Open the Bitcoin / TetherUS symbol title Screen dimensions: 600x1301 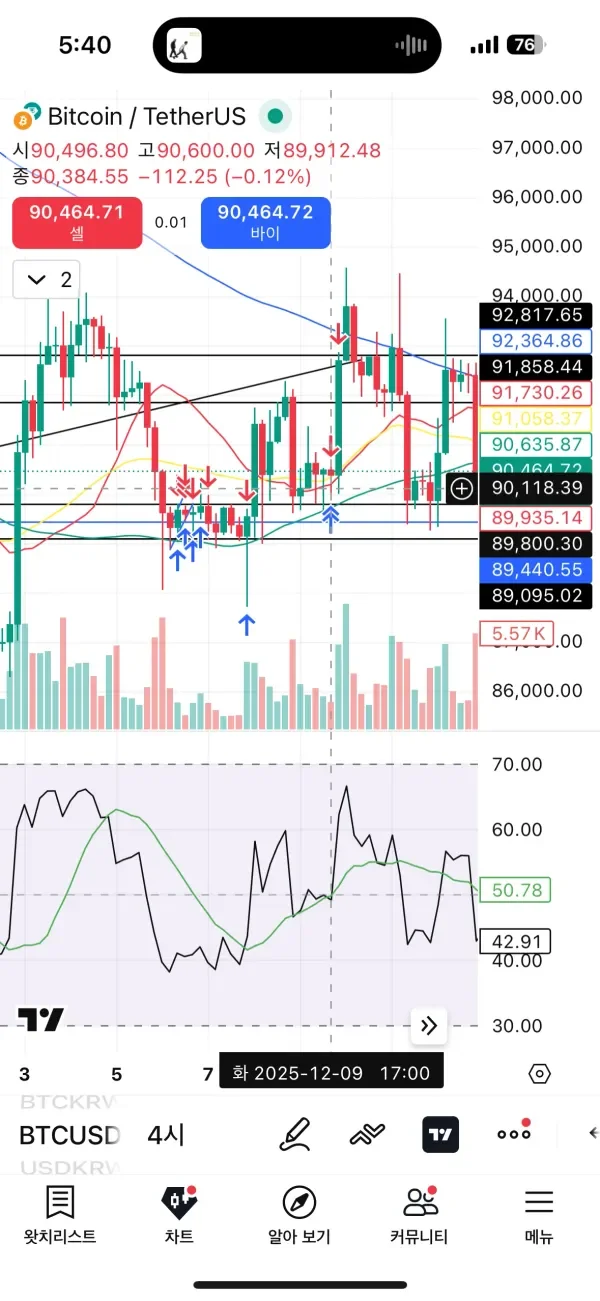[146, 117]
